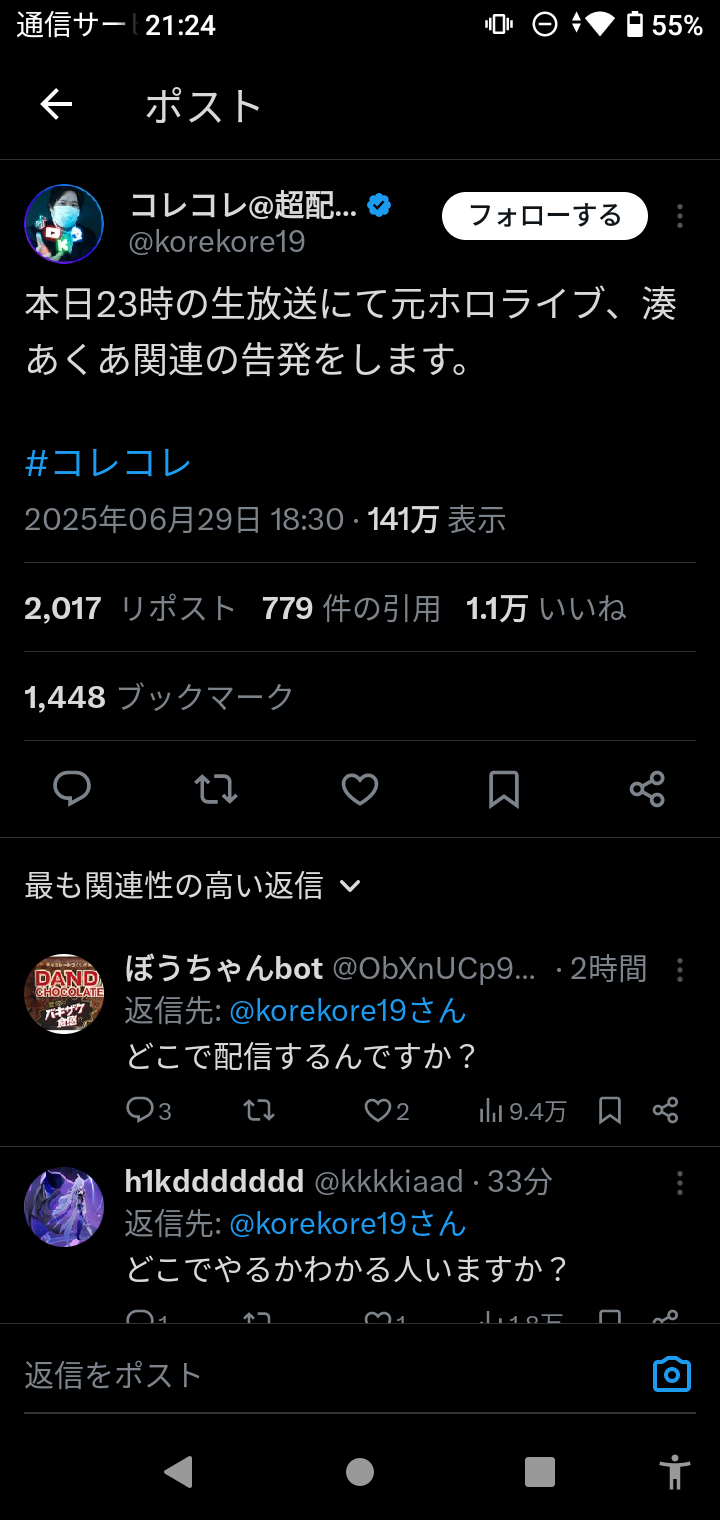Like the main post
Screen dimensions: 720x1520
(360, 789)
